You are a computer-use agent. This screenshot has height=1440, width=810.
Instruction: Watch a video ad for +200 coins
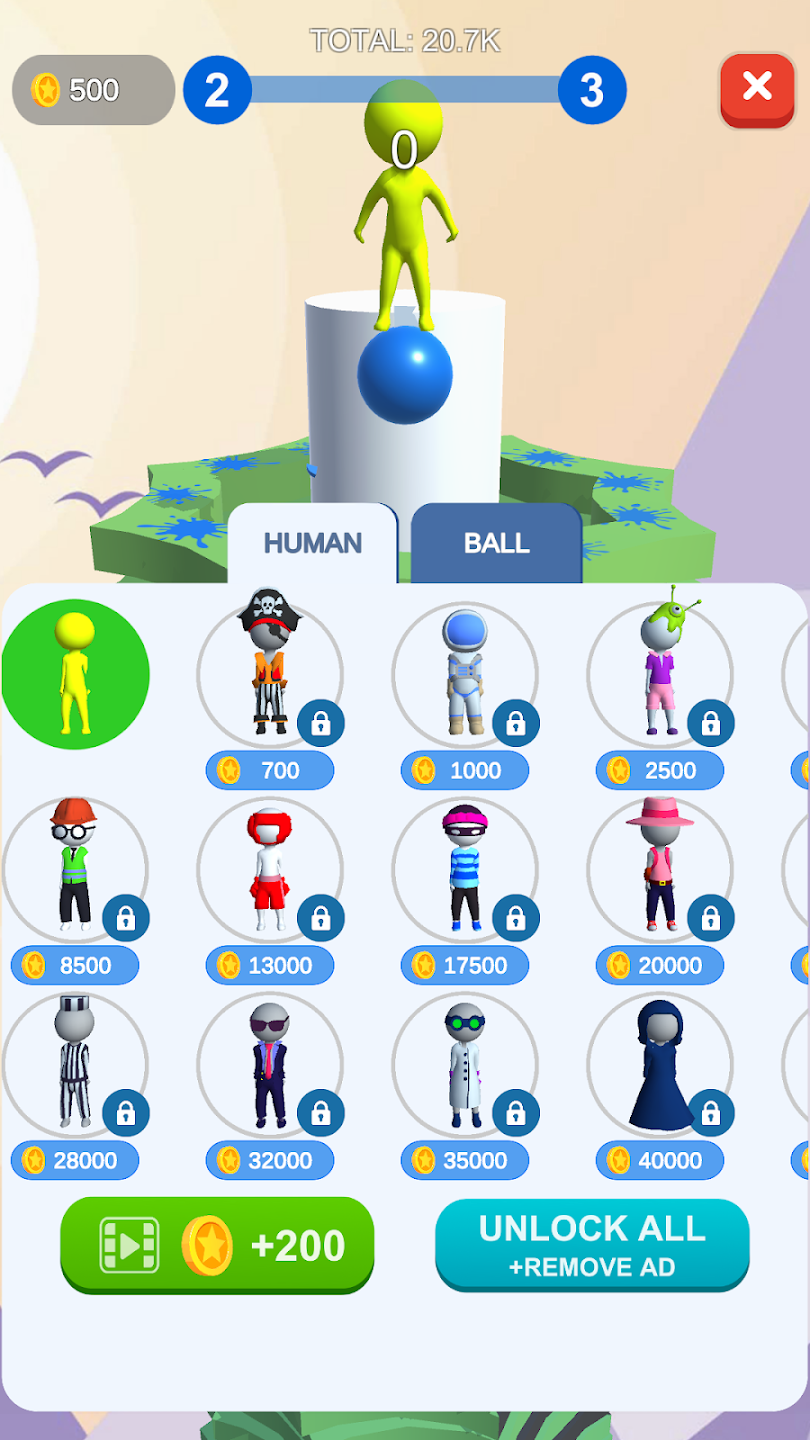pyautogui.click(x=217, y=1245)
